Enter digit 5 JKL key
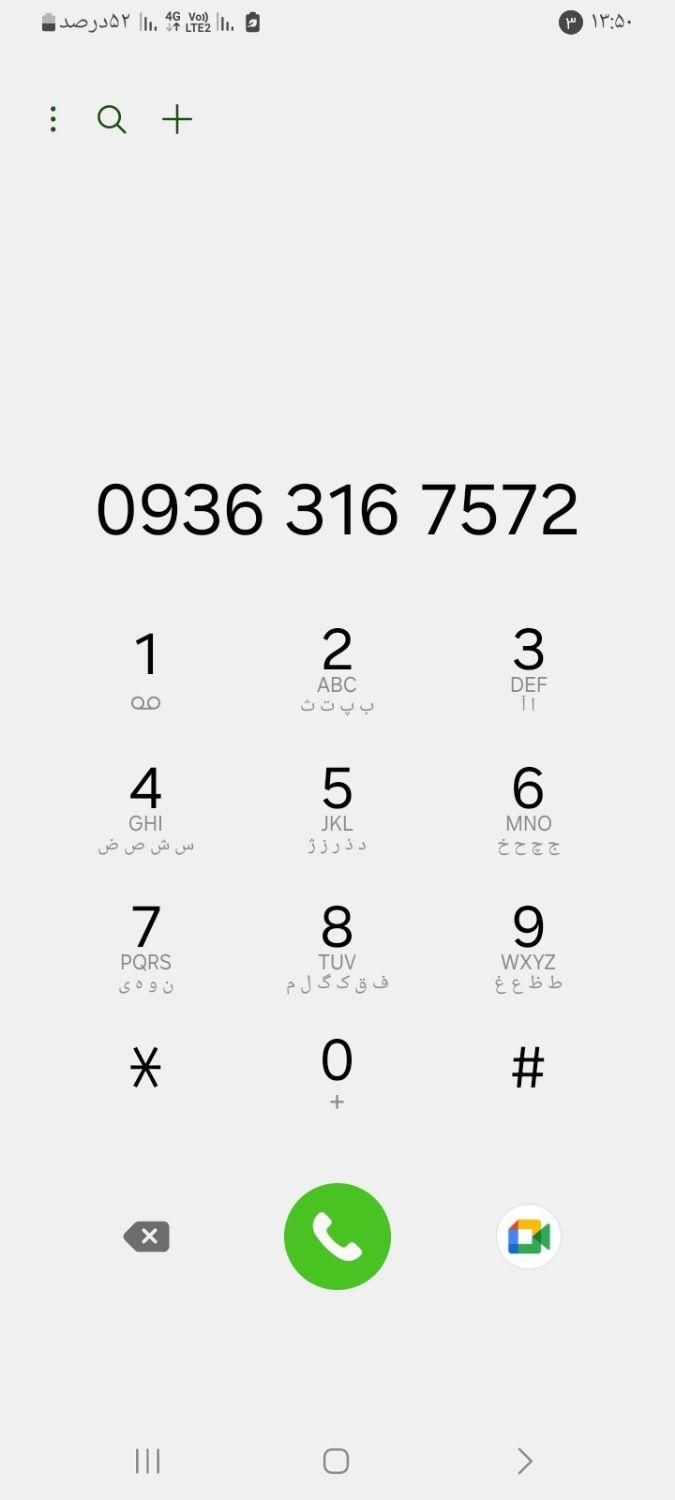 point(337,807)
